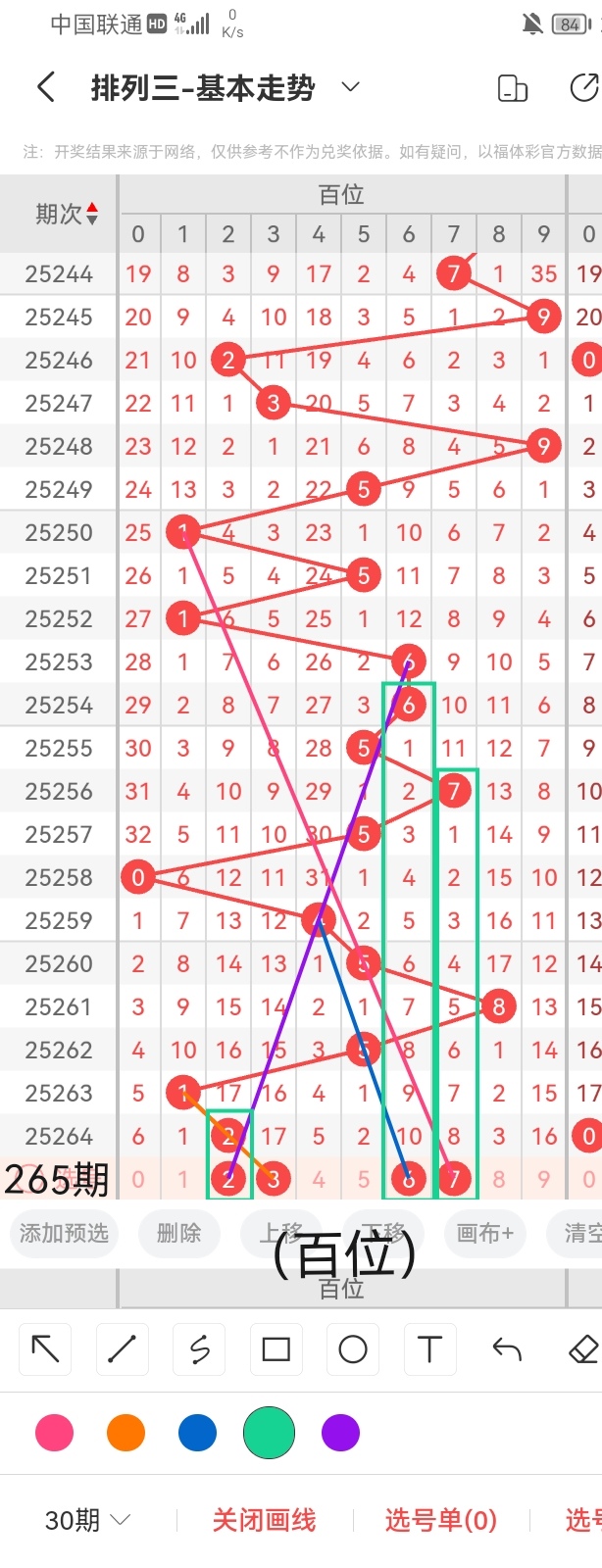Image resolution: width=602 pixels, height=1568 pixels.
Task: Pick the purple color swatch
Action: [340, 1433]
